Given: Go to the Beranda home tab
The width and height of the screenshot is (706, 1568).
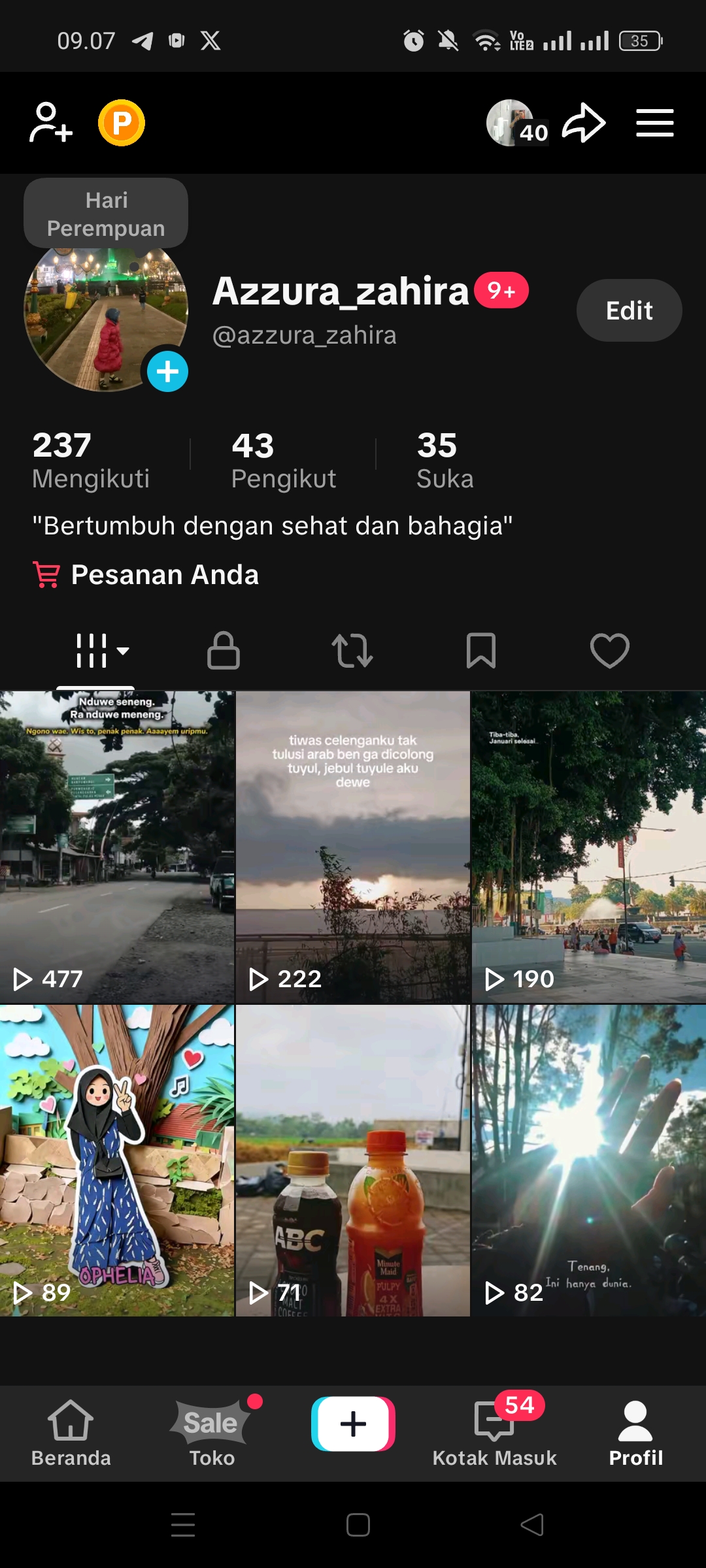Looking at the screenshot, I should 71,1433.
